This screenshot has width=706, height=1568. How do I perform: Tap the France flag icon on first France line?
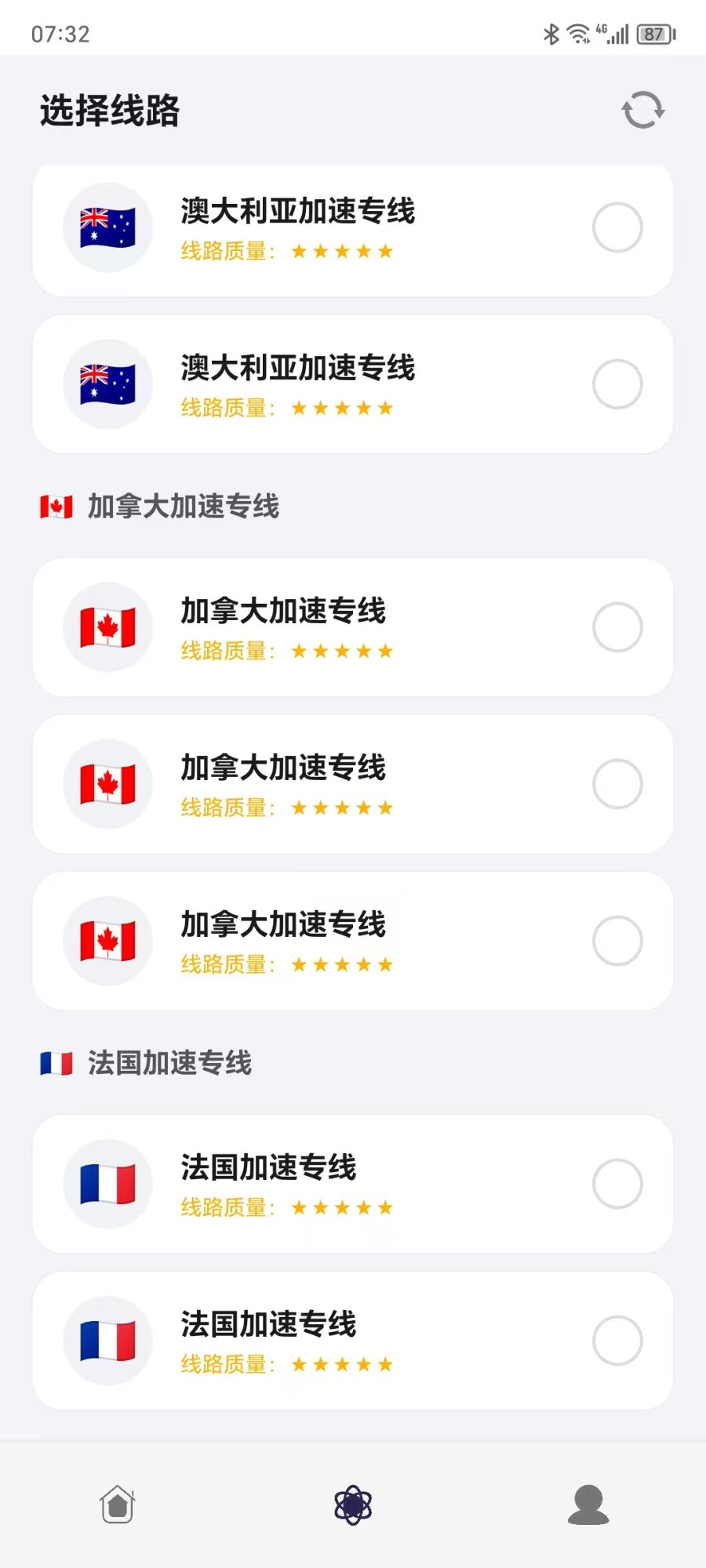(107, 1184)
